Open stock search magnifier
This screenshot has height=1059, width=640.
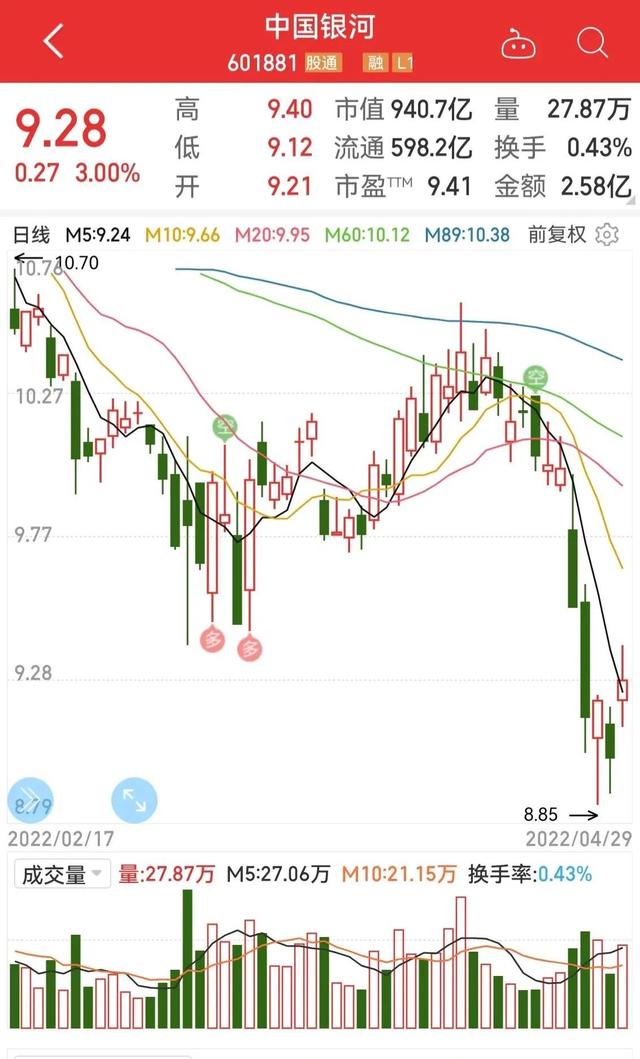coord(592,43)
